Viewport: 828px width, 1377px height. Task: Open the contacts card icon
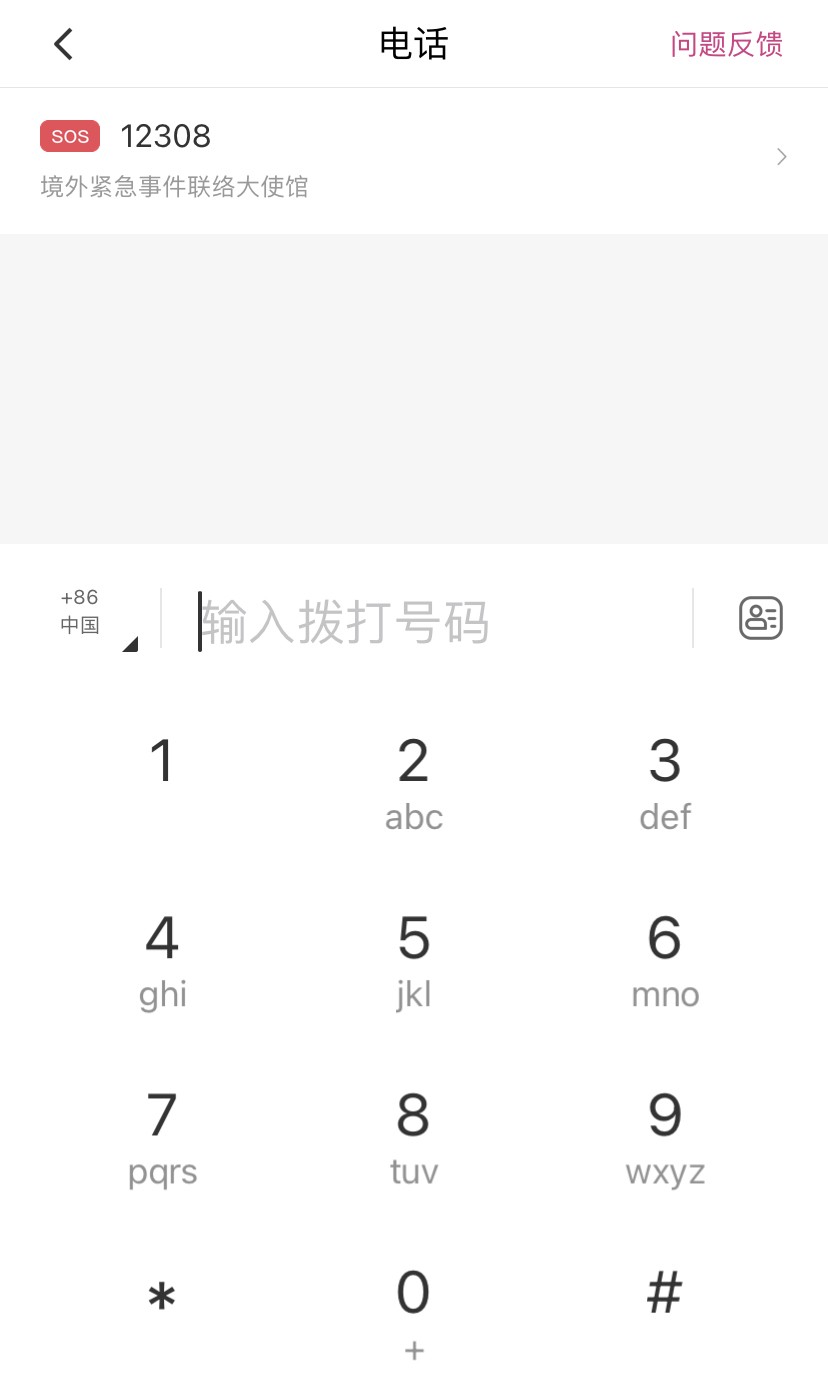(760, 618)
